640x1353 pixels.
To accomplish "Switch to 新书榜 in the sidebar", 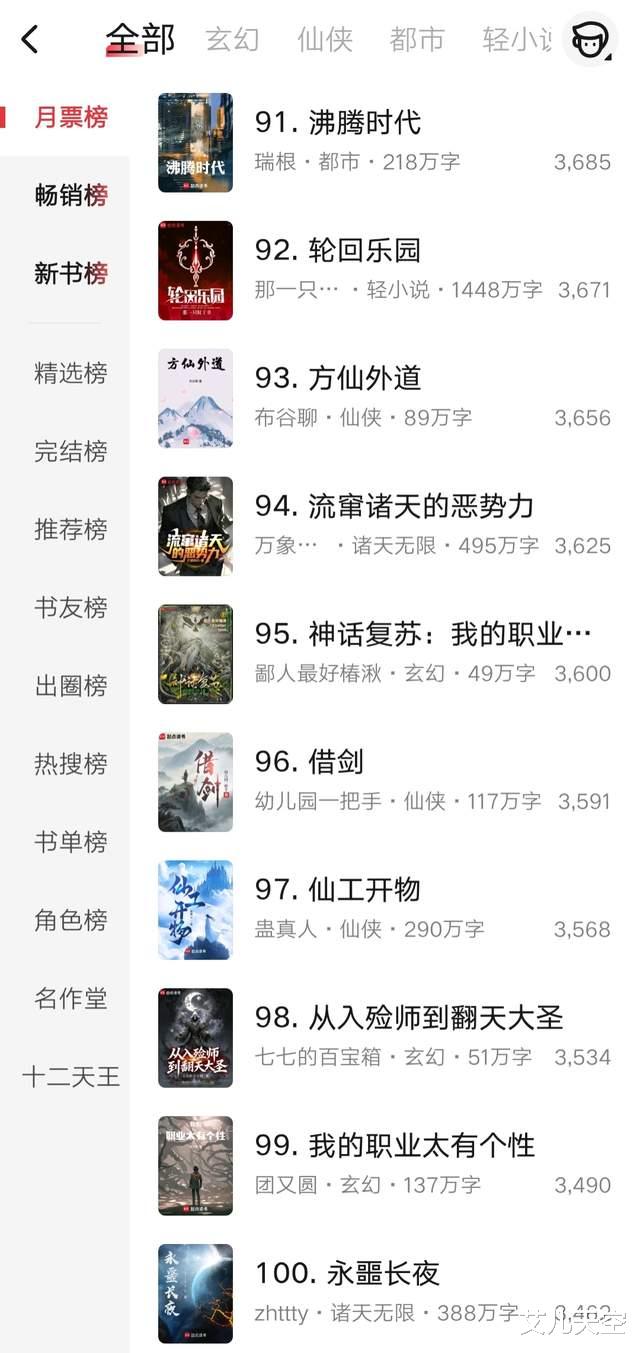I will [71, 273].
